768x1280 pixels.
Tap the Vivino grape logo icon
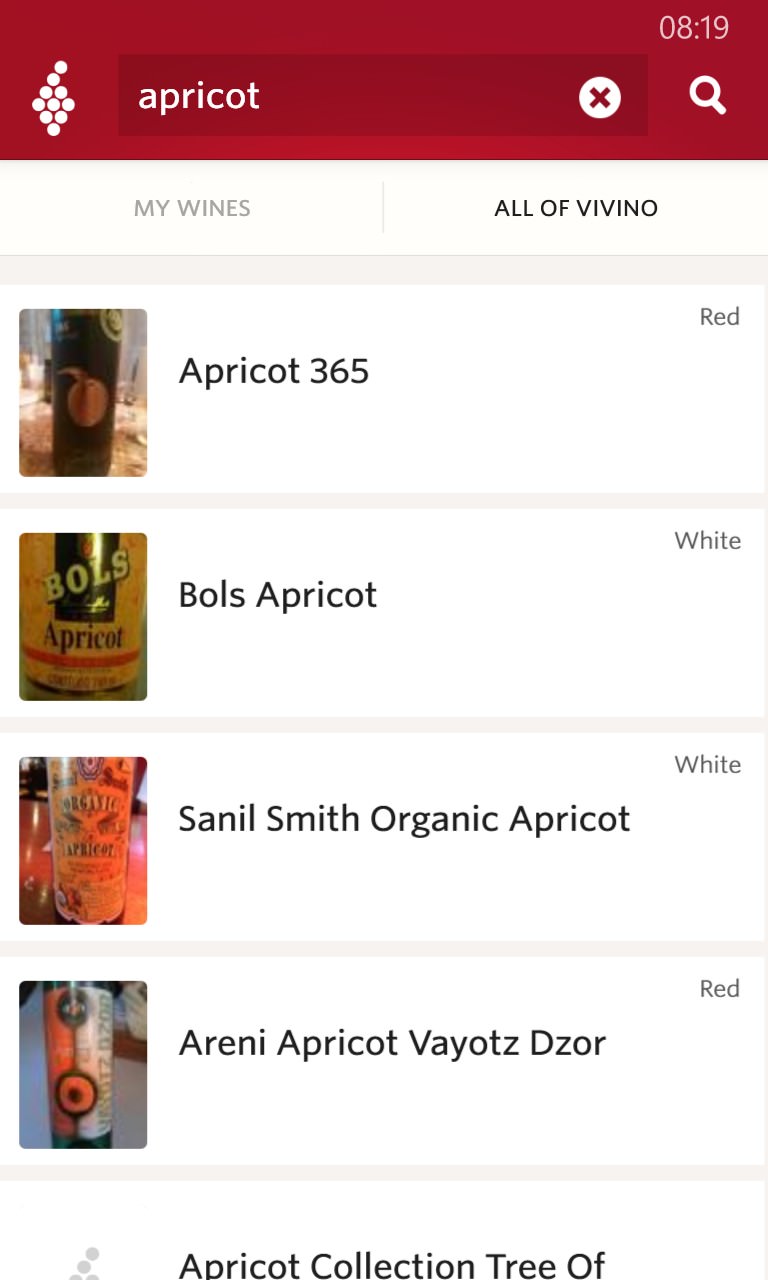pyautogui.click(x=54, y=98)
